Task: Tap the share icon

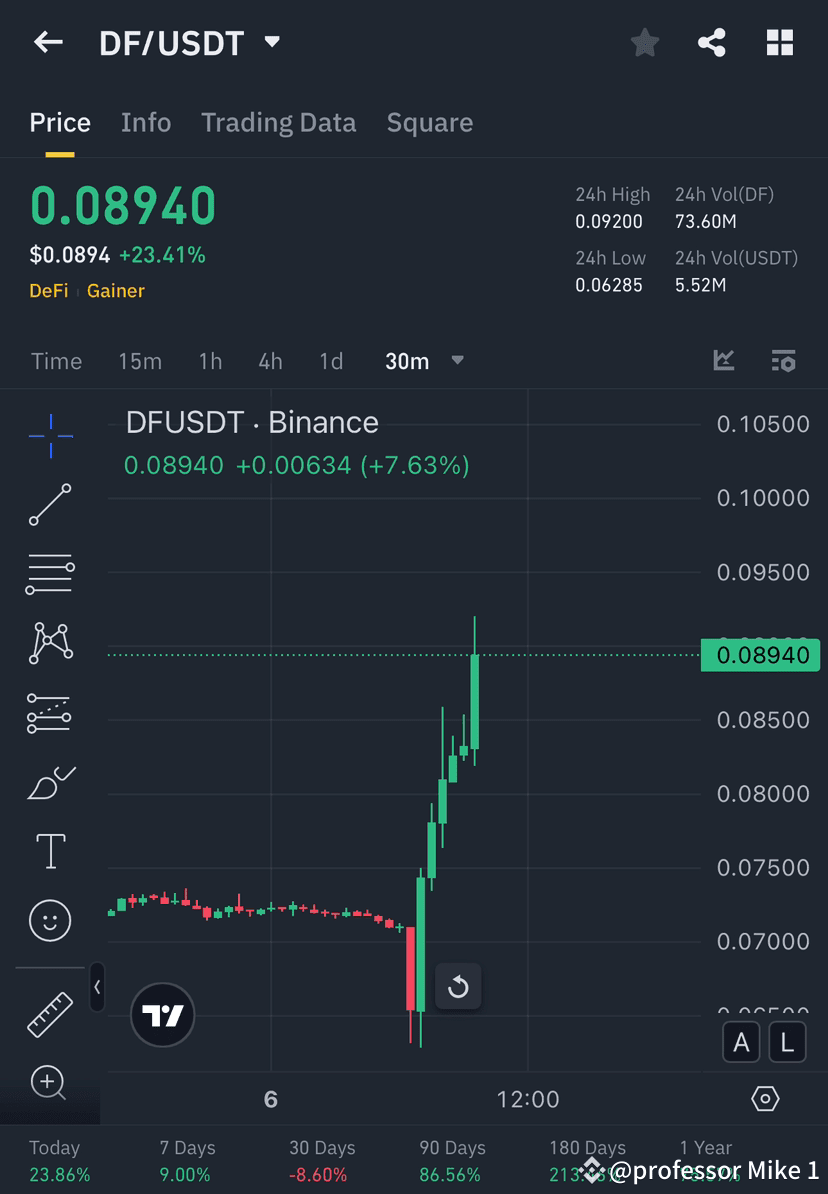Action: 712,42
